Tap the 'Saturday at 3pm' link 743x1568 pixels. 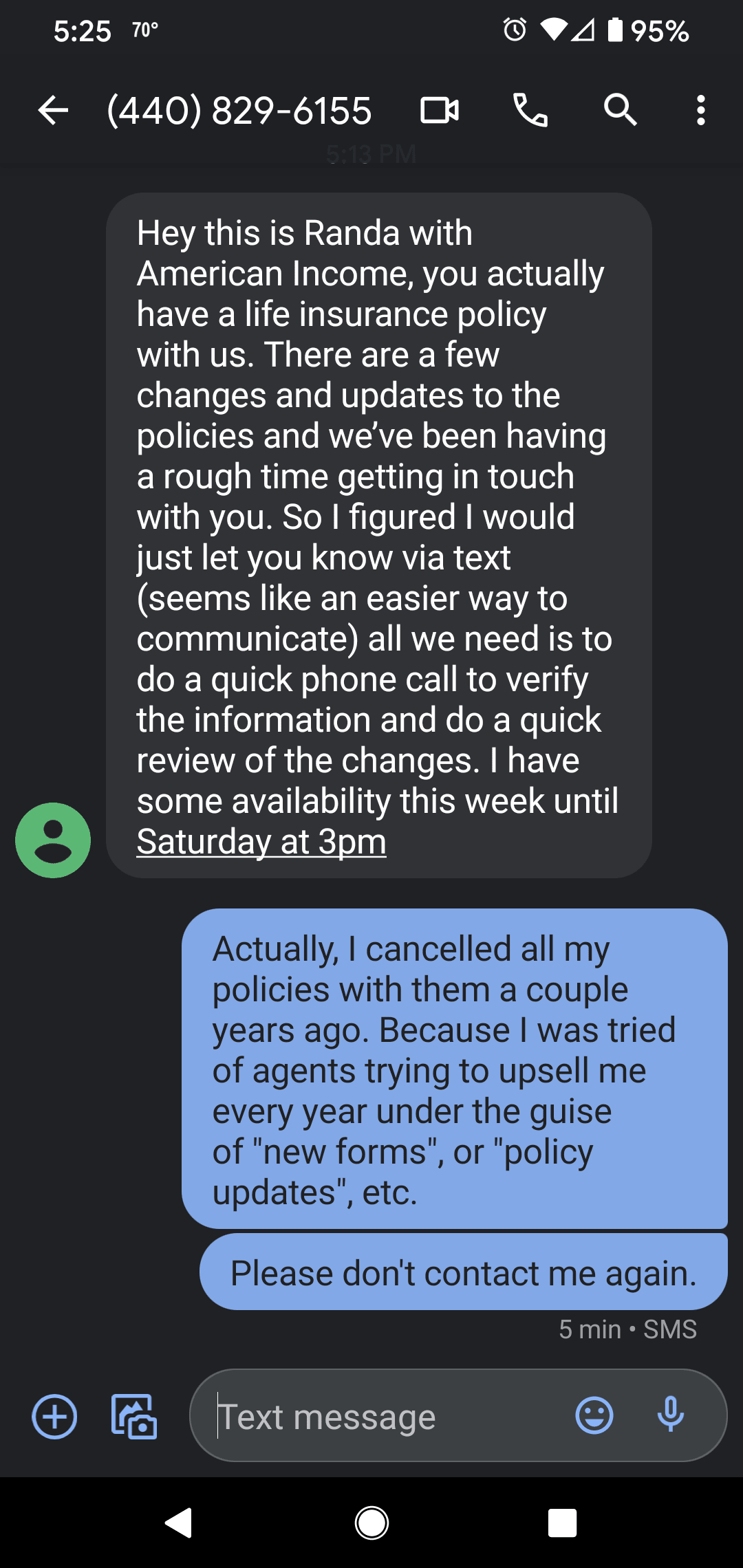click(261, 841)
